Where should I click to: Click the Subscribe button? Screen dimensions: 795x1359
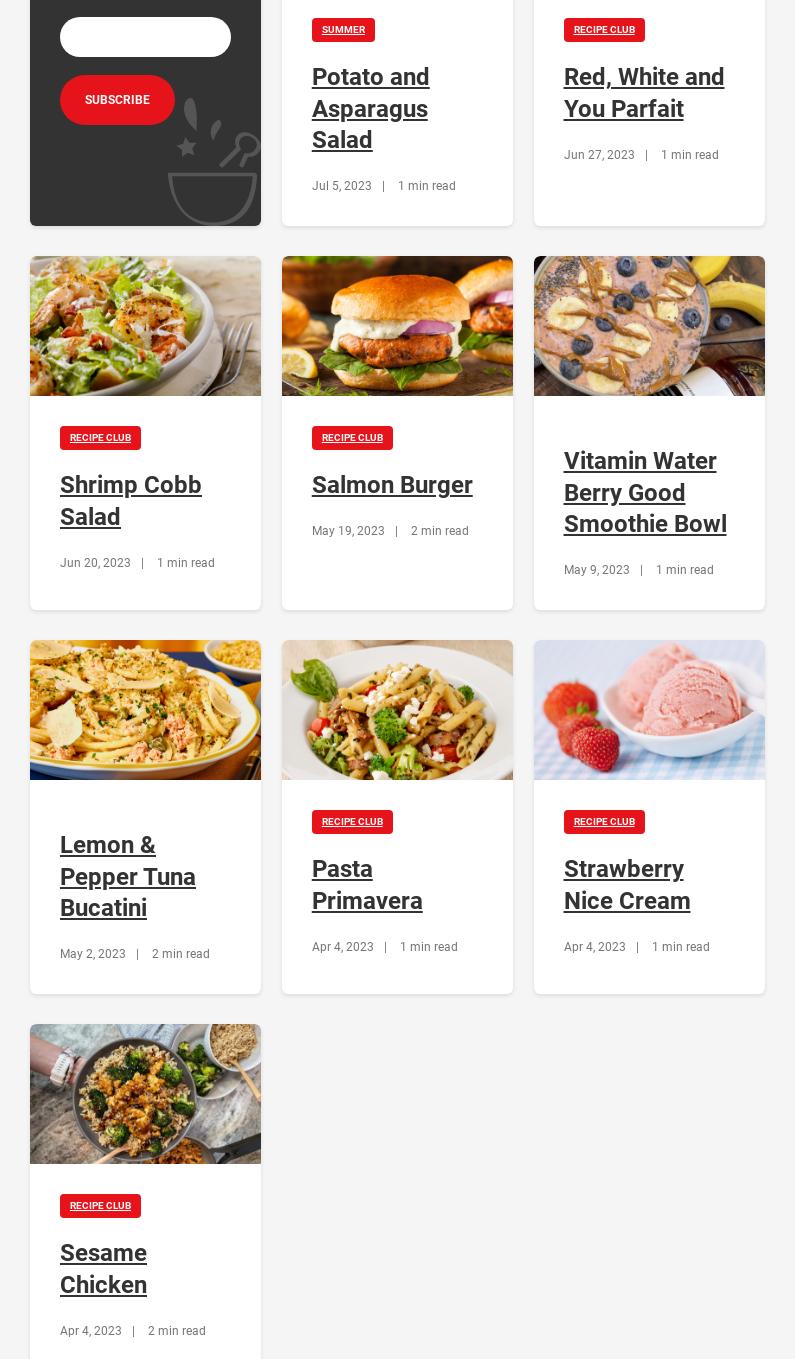point(117,100)
